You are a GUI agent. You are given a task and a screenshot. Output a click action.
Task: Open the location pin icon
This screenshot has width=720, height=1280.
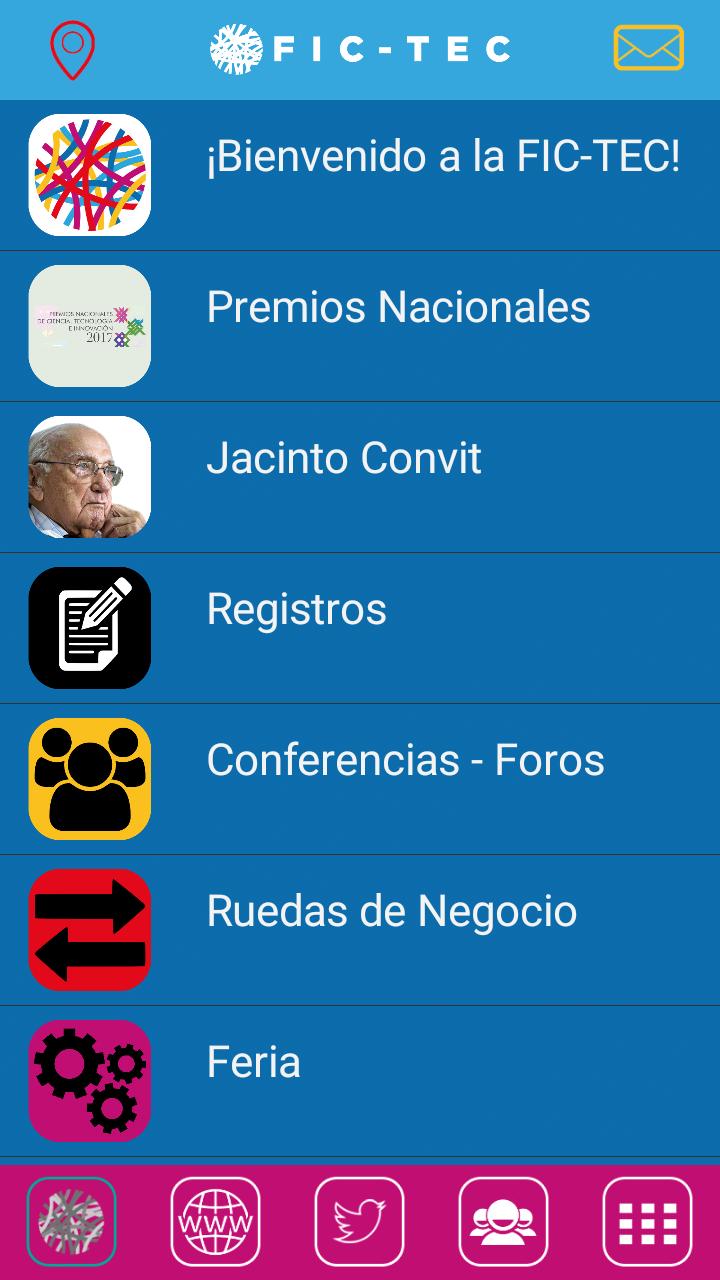(x=70, y=48)
